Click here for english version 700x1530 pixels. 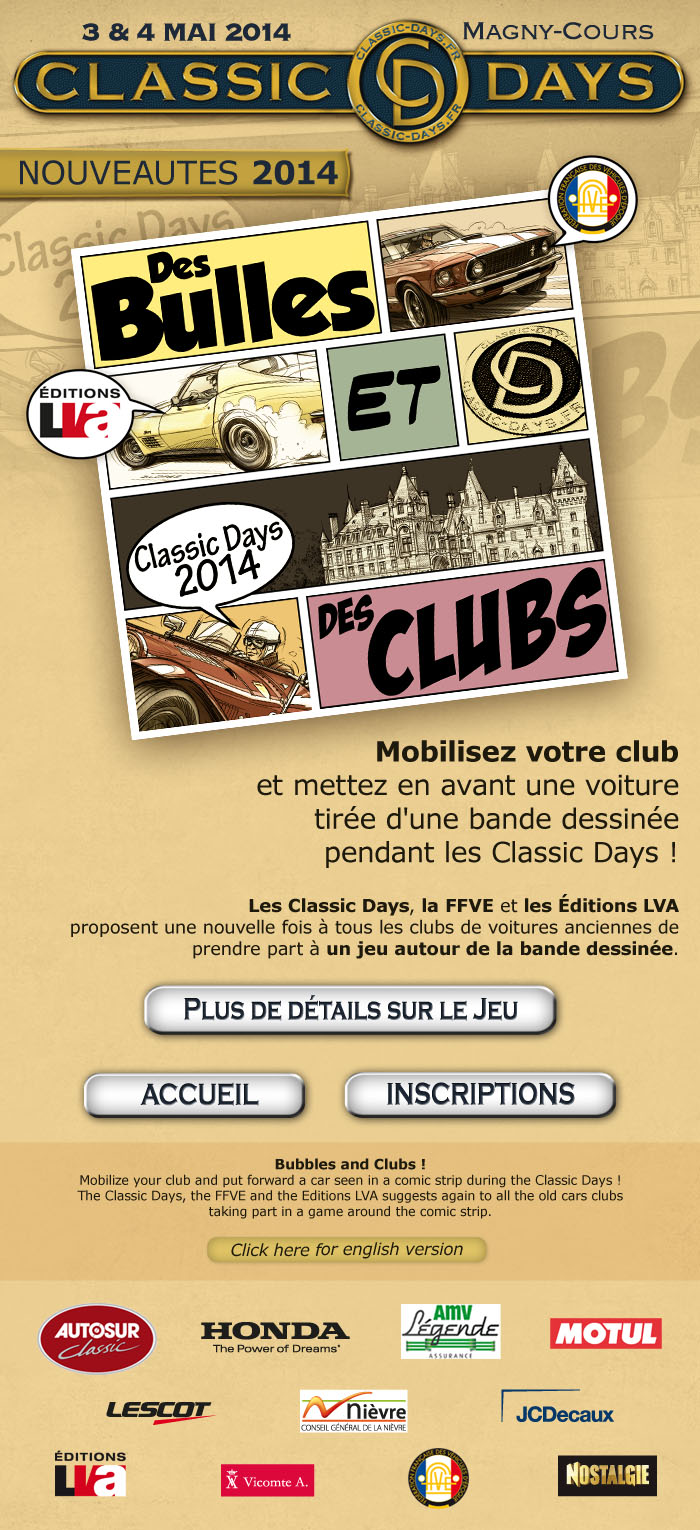(x=347, y=1249)
